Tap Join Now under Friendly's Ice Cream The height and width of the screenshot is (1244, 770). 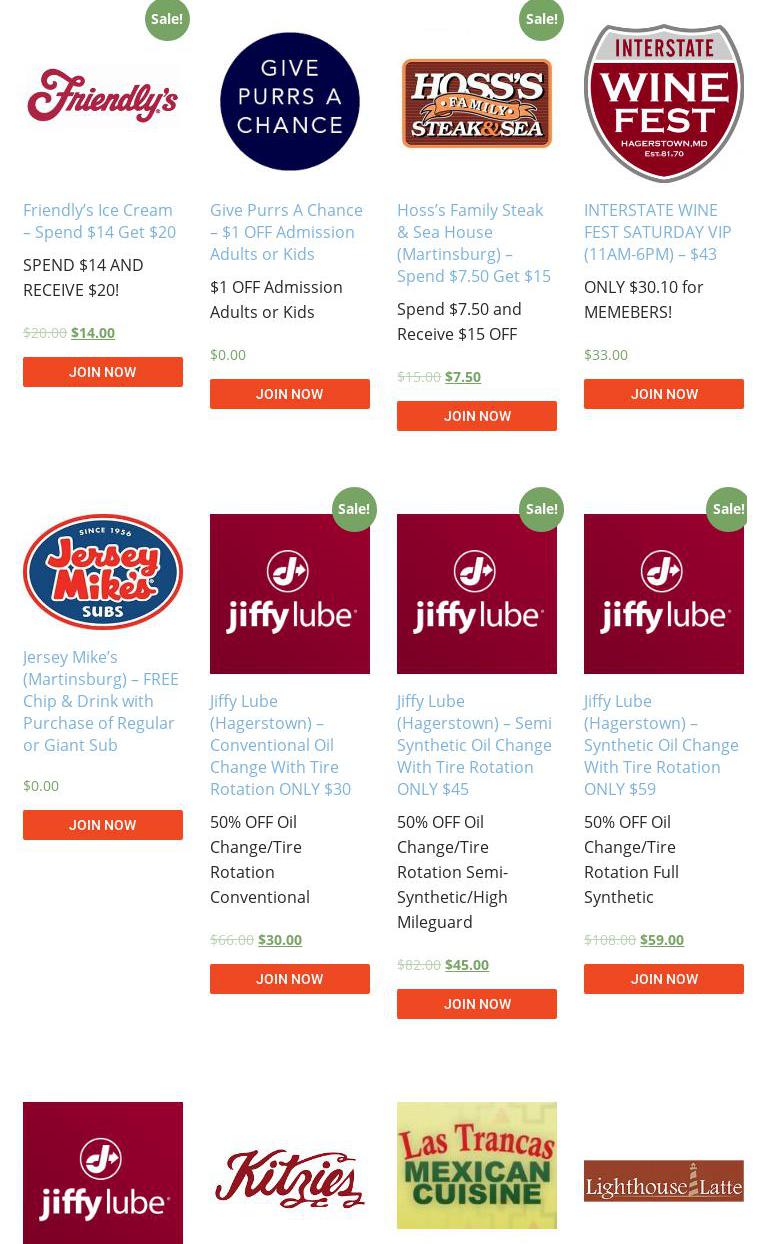click(102, 372)
